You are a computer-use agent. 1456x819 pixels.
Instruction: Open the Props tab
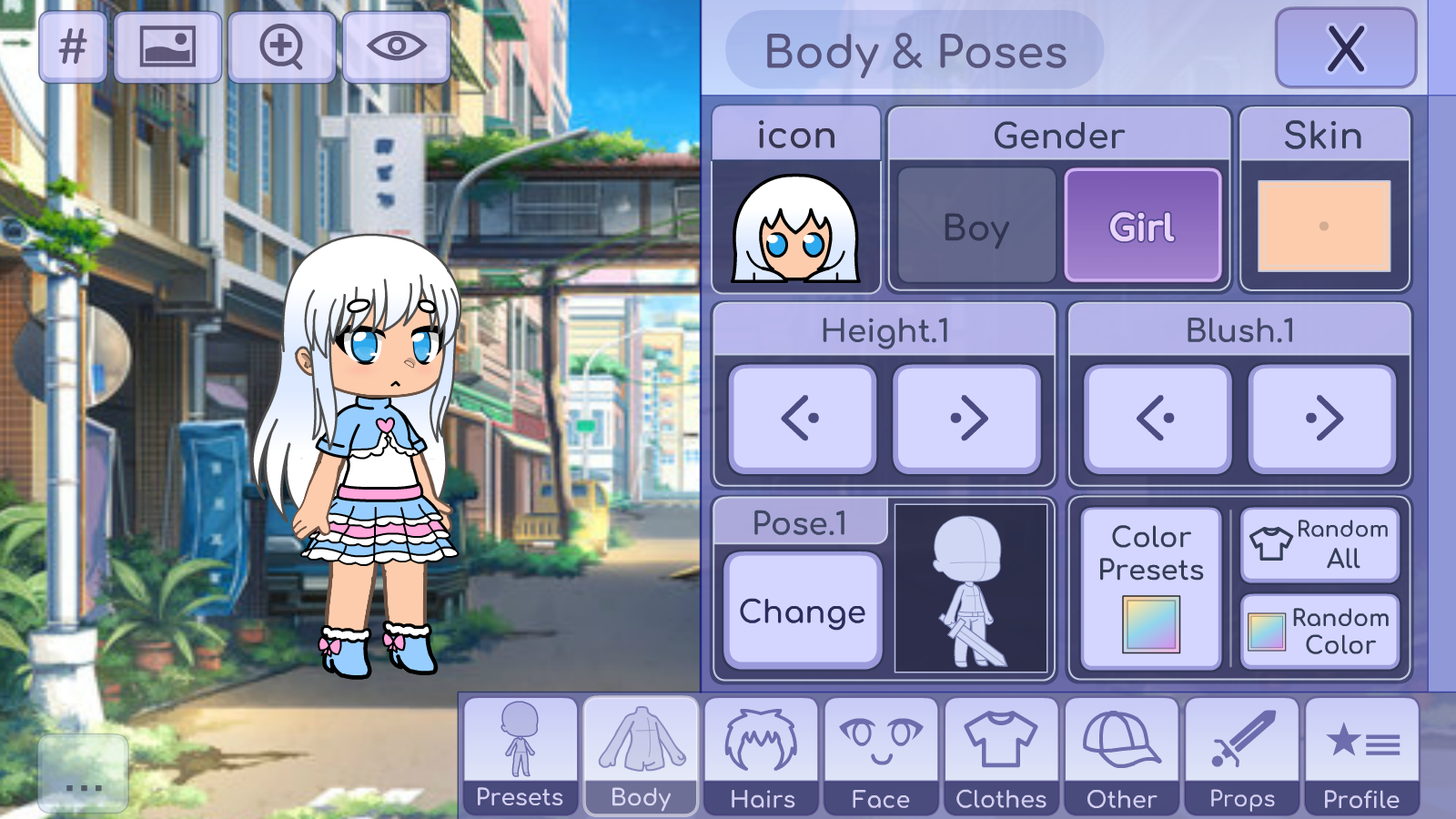coord(1242,755)
